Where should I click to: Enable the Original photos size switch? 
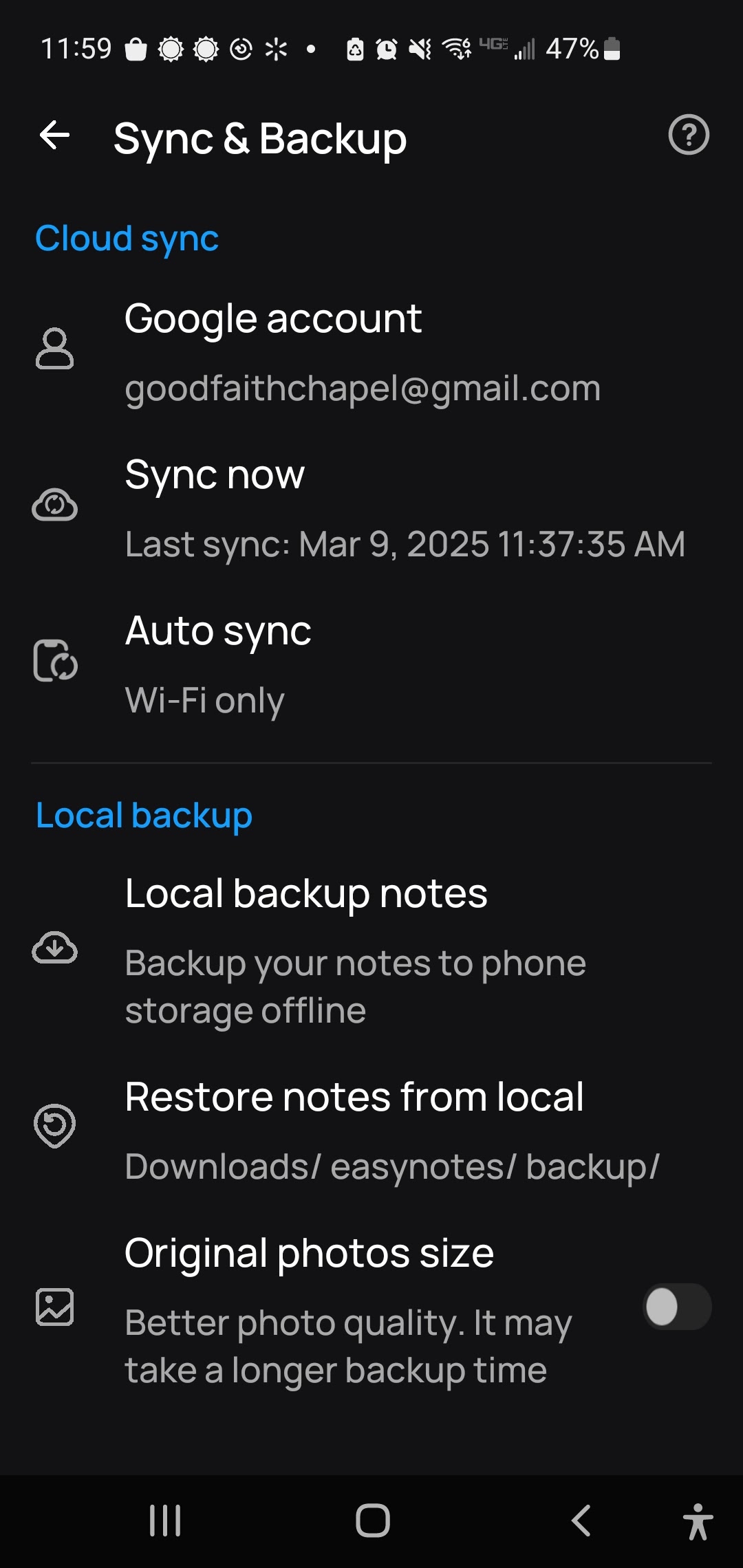(x=677, y=1307)
